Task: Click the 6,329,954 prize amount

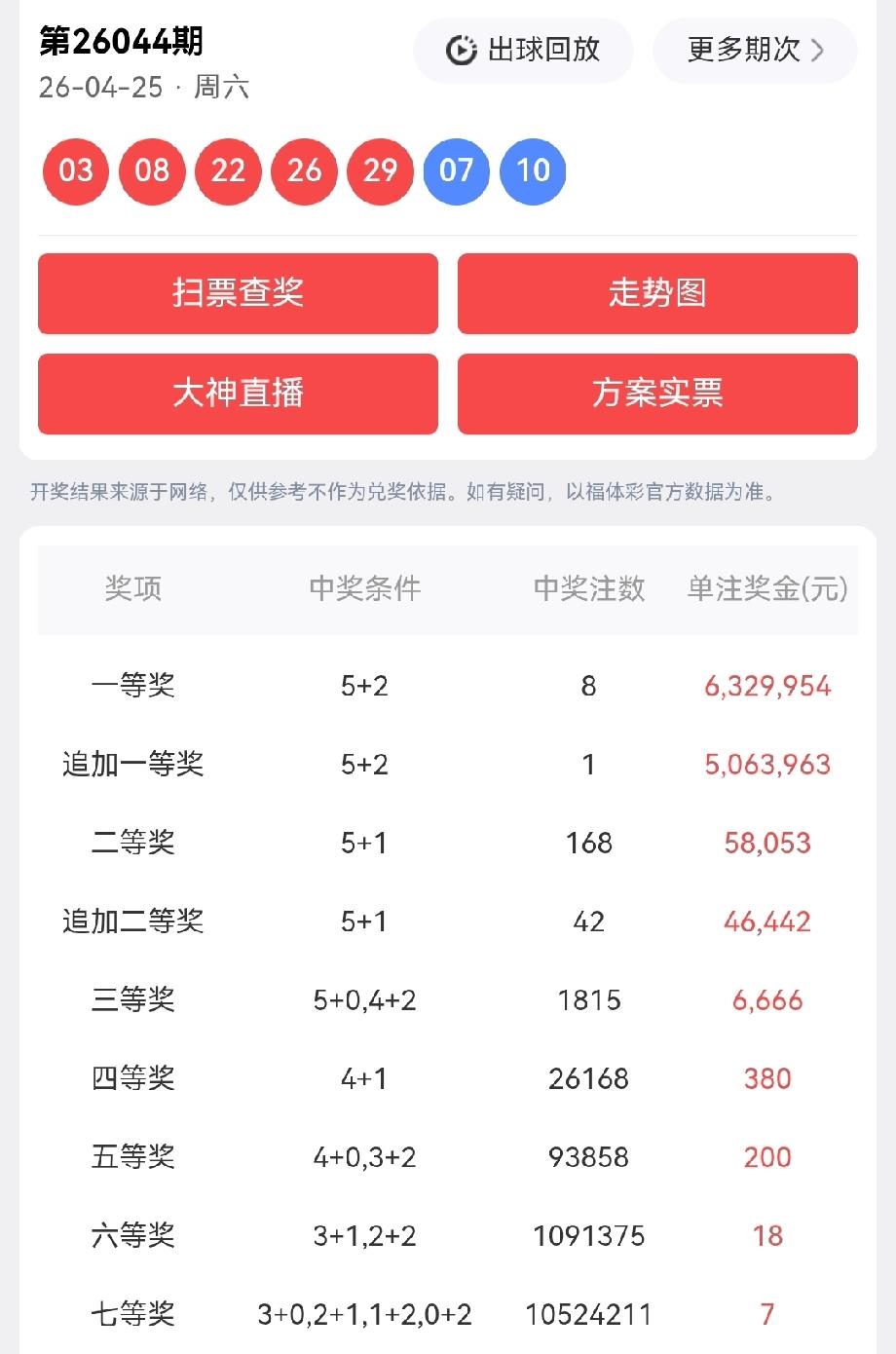Action: point(768,686)
